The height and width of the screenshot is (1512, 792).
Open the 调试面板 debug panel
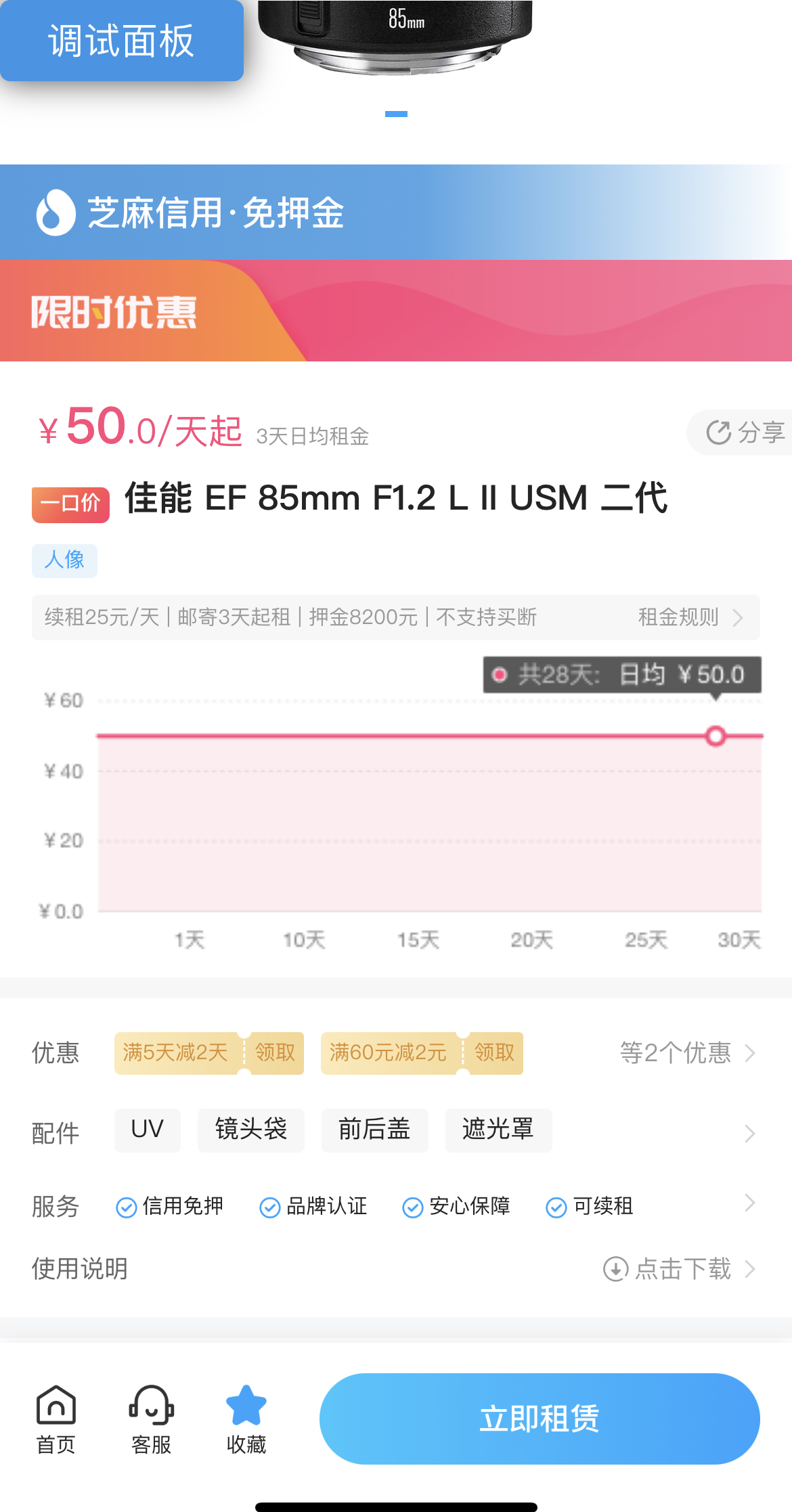pyautogui.click(x=122, y=41)
